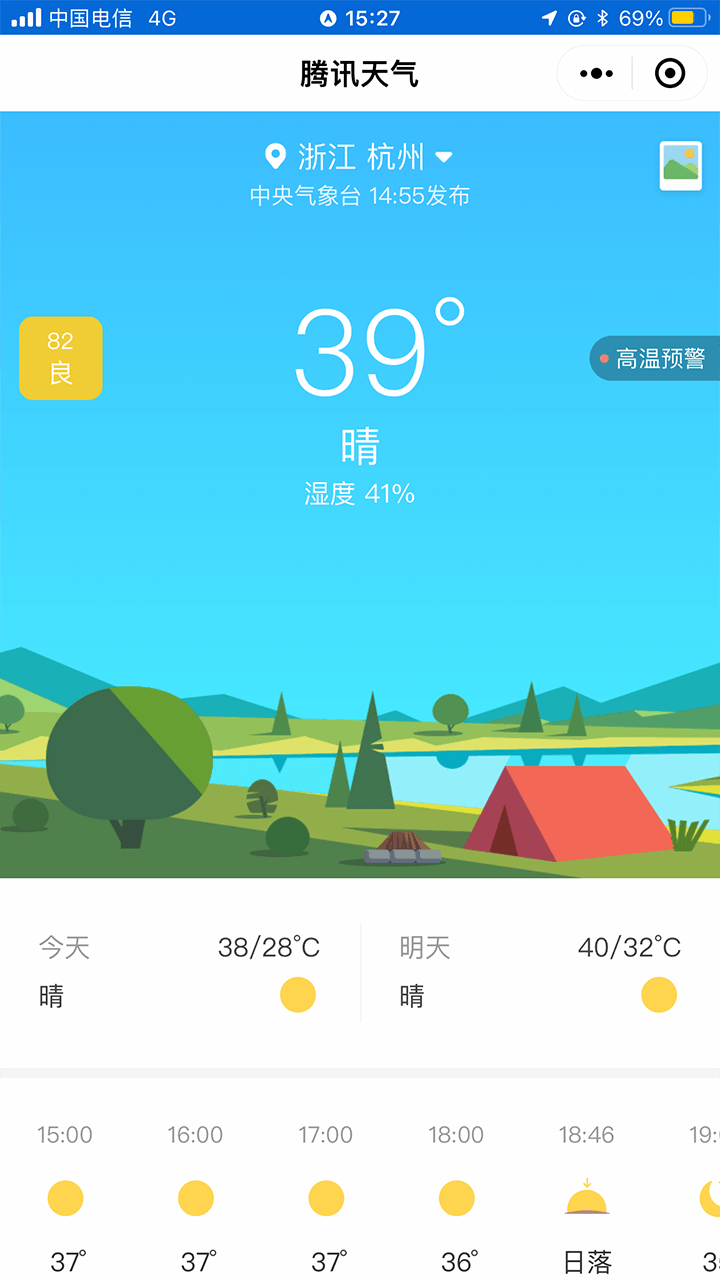Screen dimensions: 720x1280
Task: Open the mini program three-dot menu
Action: [596, 74]
